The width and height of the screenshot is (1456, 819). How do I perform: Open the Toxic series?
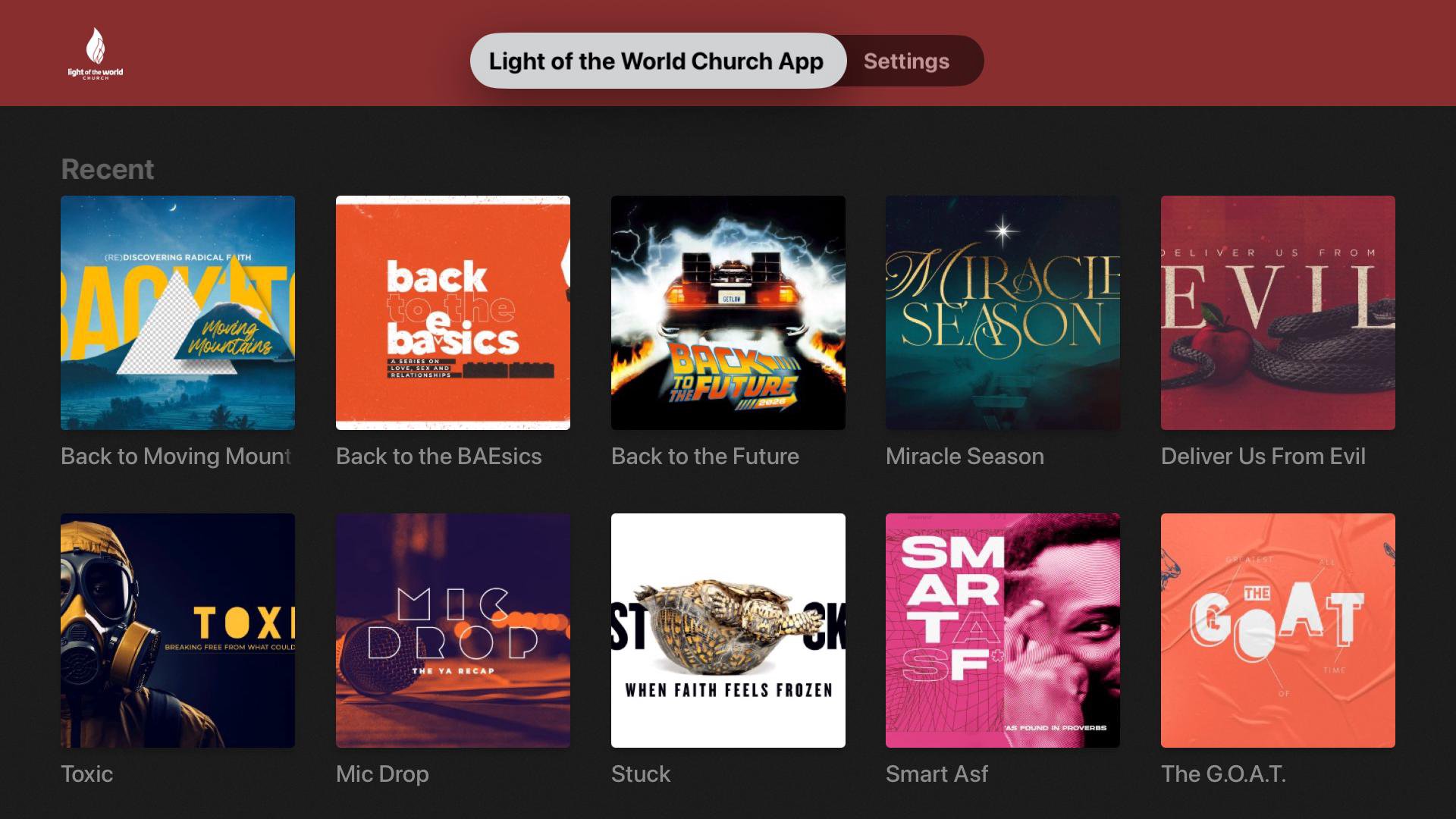[177, 630]
